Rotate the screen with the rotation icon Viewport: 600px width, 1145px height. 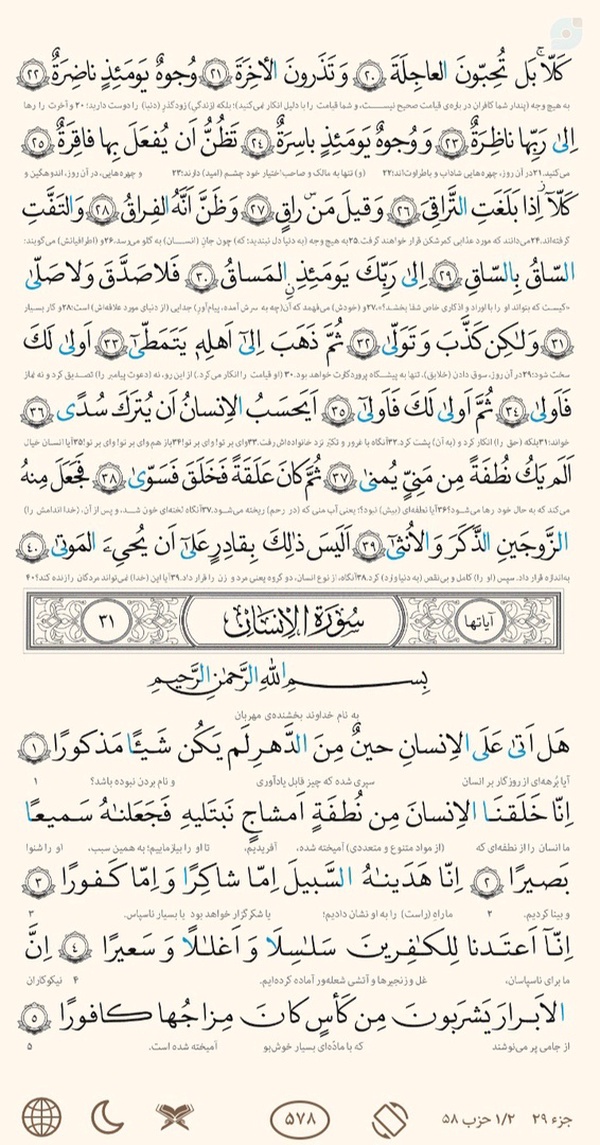coord(389,1118)
